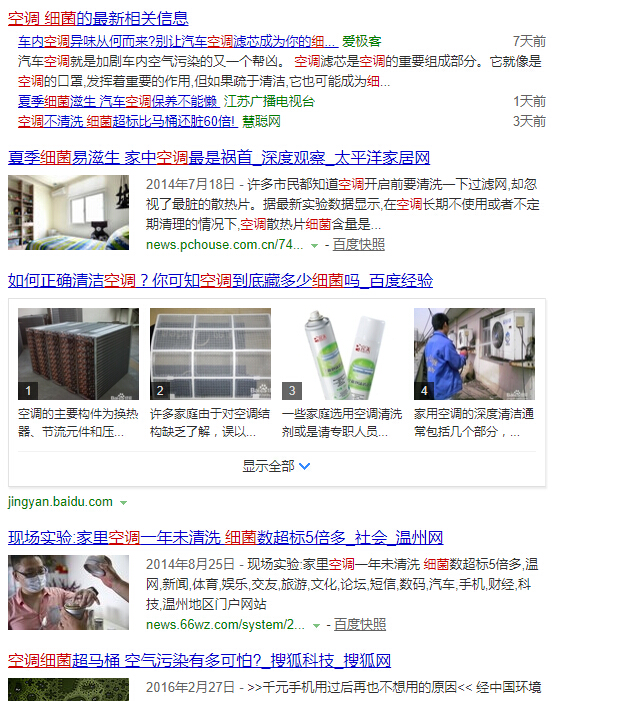View 百度快照 for the news.66wz.com result
The width and height of the screenshot is (628, 701).
pos(360,624)
